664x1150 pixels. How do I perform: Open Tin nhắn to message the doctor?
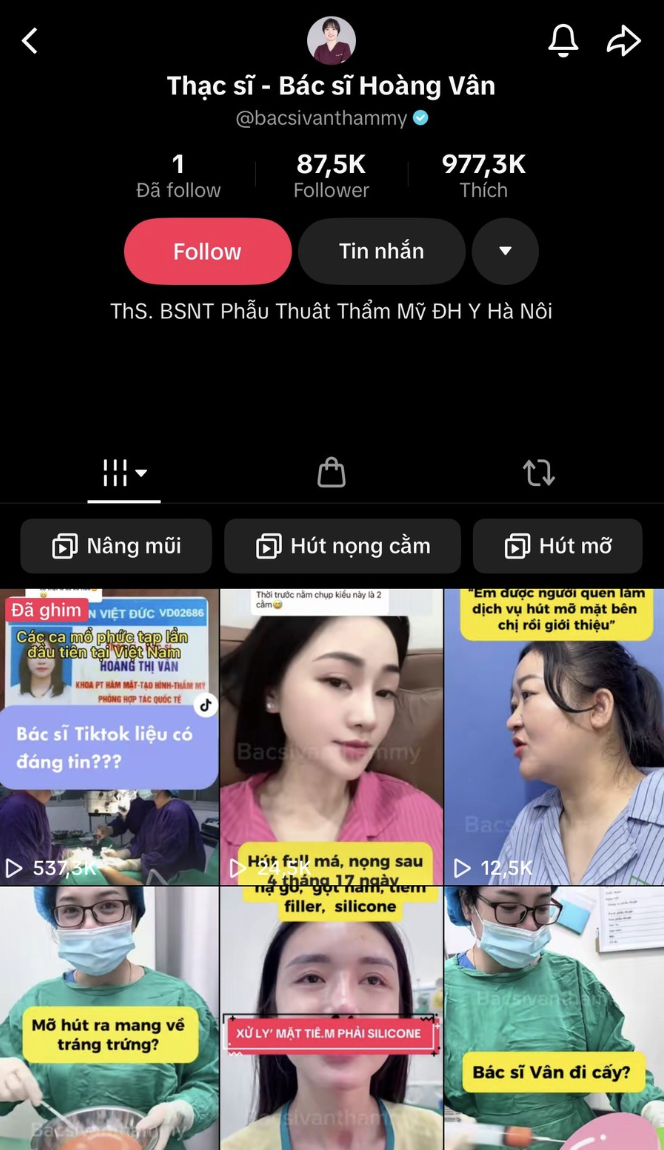pyautogui.click(x=381, y=252)
